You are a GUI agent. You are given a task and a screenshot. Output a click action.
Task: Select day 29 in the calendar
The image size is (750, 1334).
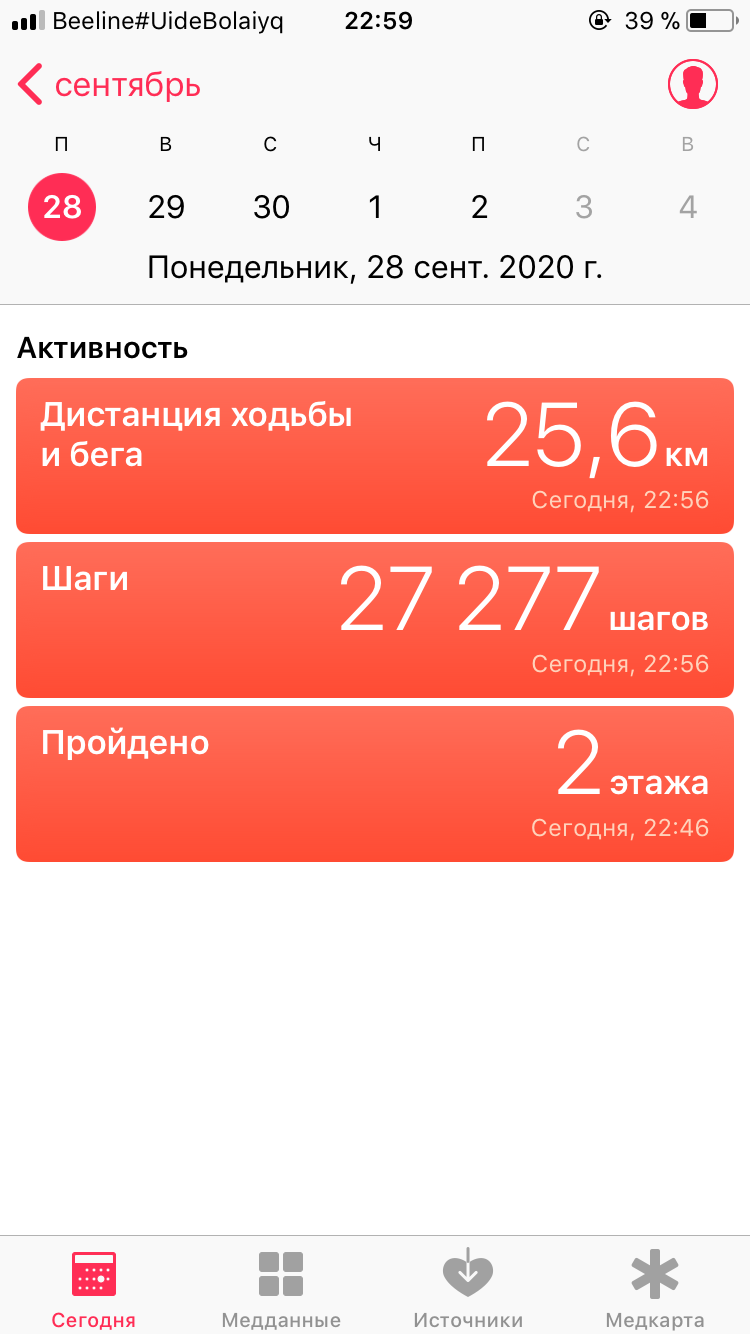click(166, 207)
